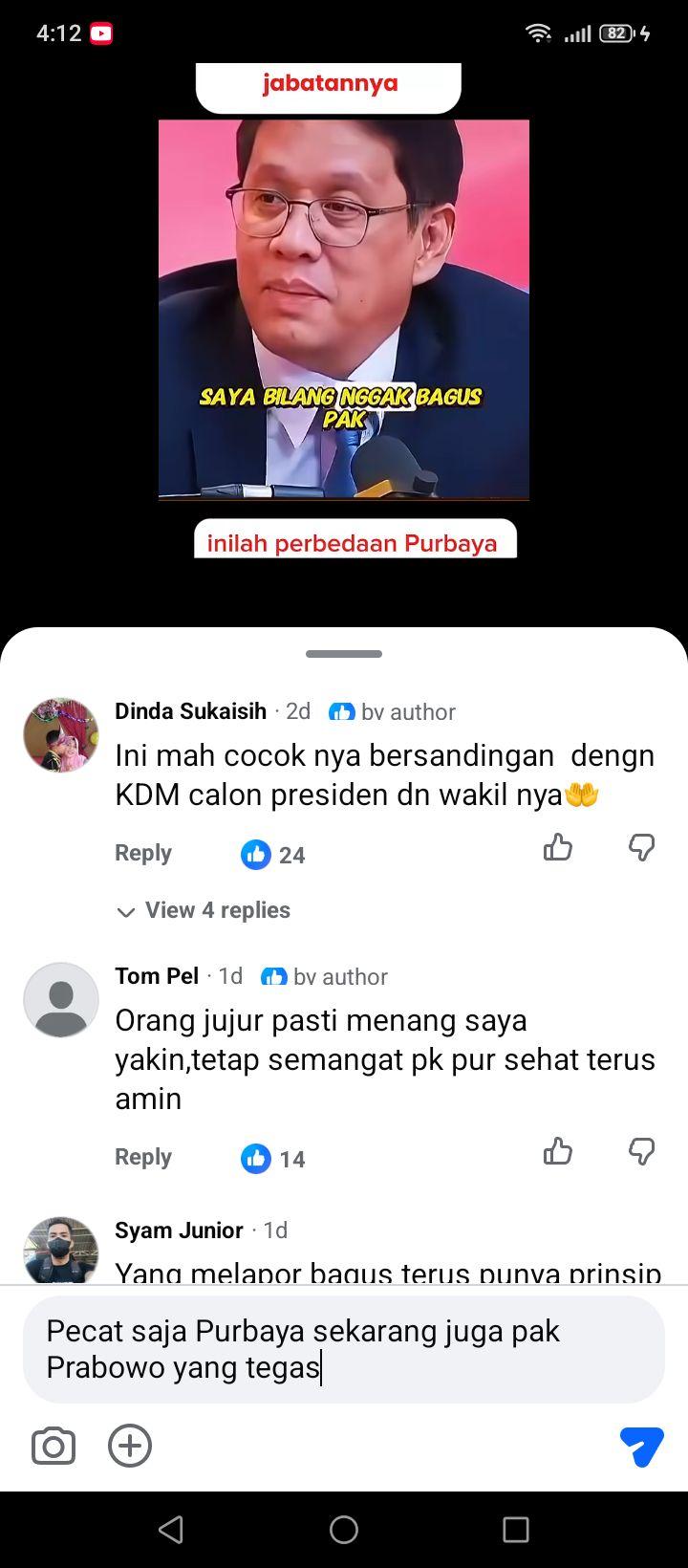Like Tom Pel's comment
The image size is (688, 1568).
coord(558,1151)
